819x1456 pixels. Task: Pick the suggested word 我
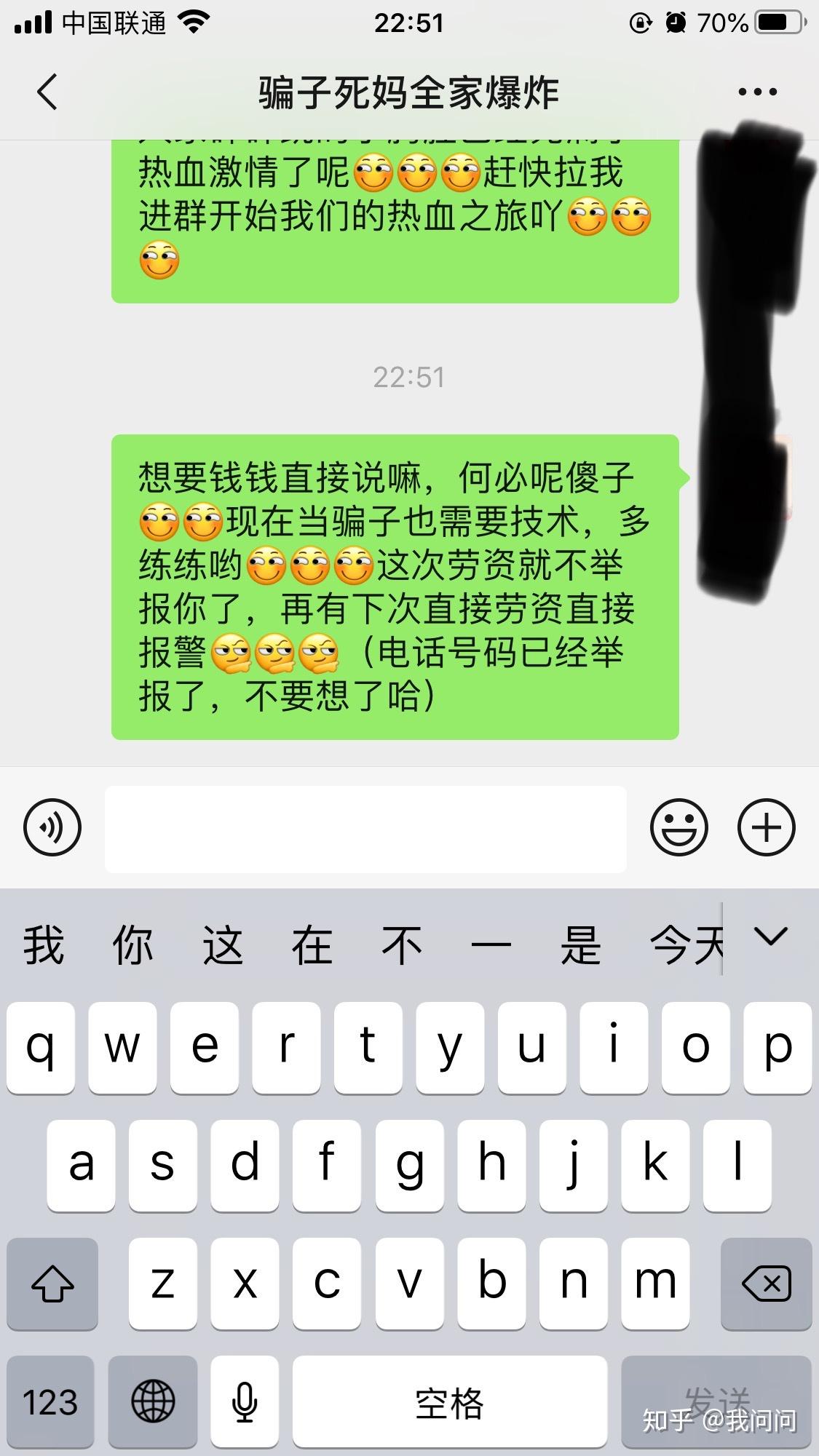pos(44,945)
